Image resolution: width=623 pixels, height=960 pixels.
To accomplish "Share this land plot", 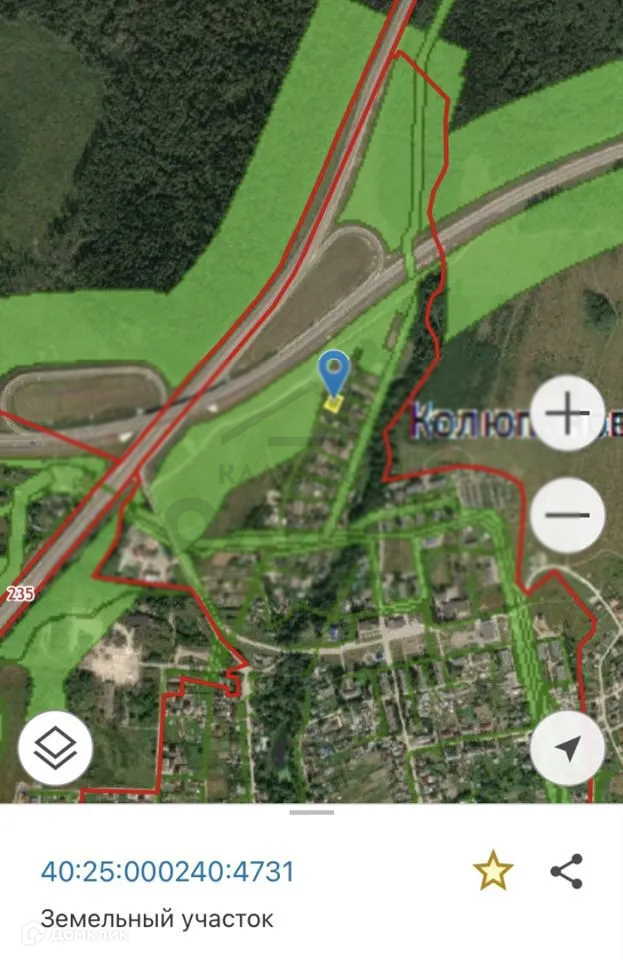I will (x=567, y=872).
